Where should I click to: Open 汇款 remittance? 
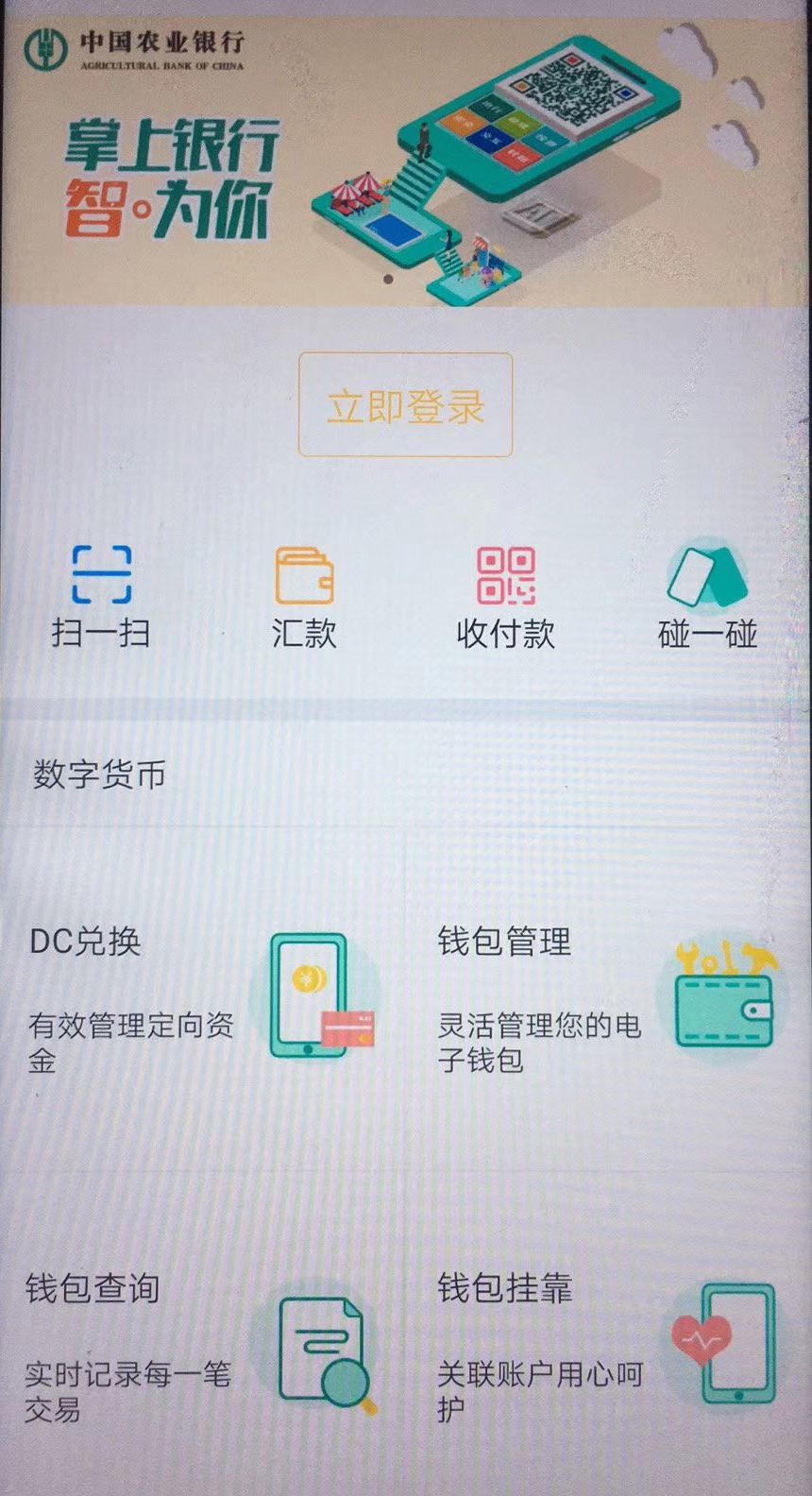[303, 597]
